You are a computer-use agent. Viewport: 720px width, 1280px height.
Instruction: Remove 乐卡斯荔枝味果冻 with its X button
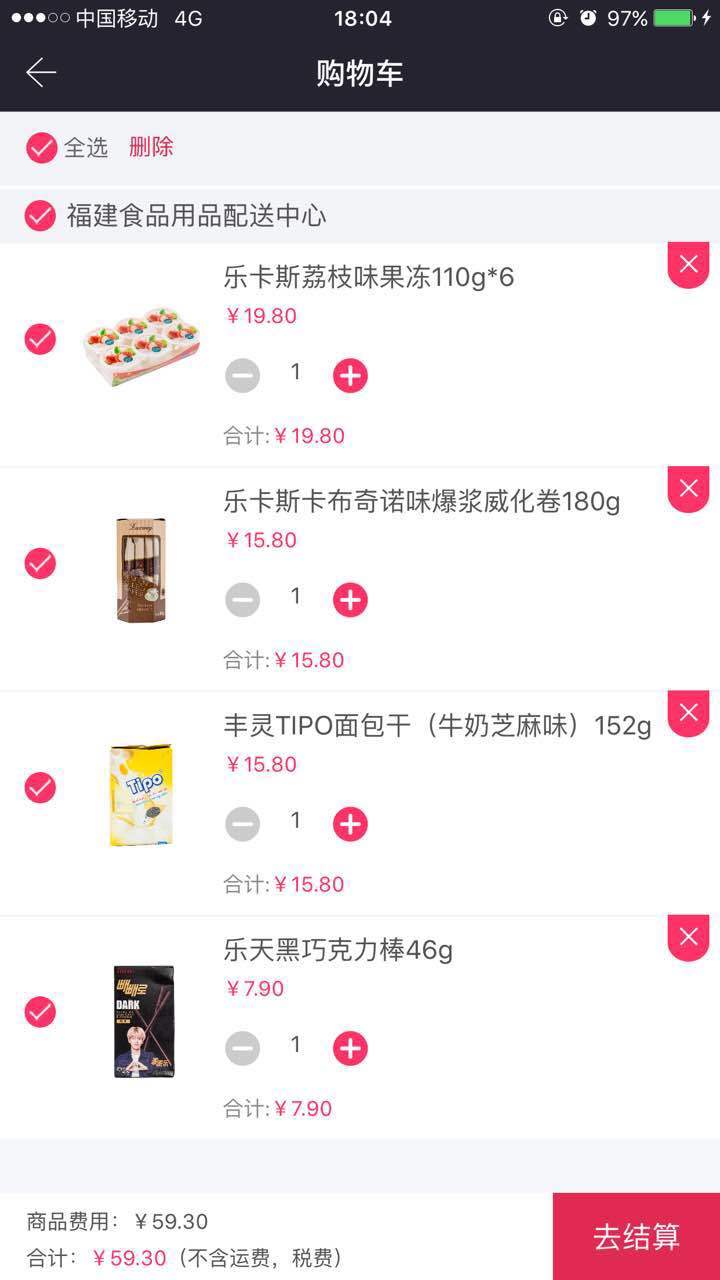688,264
